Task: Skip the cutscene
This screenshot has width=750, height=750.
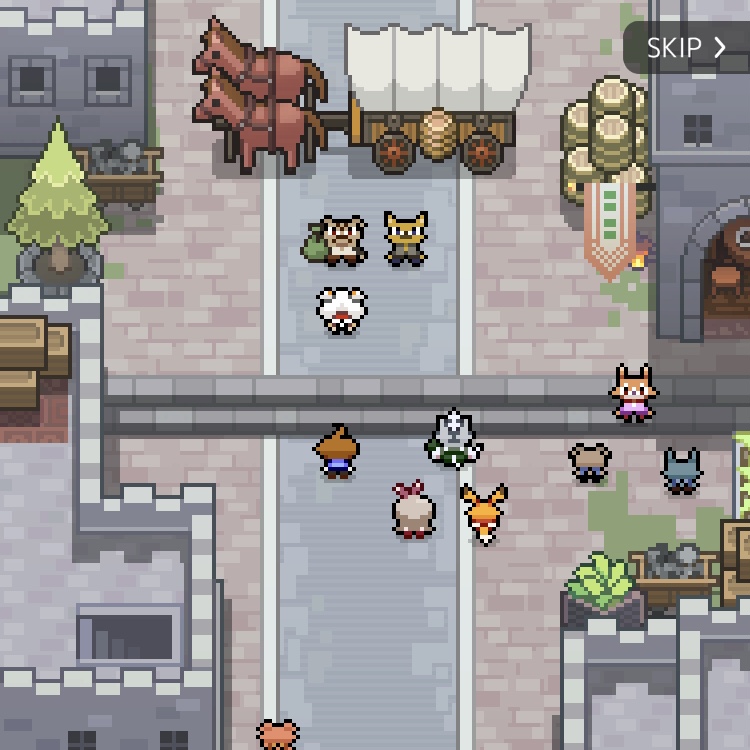Action: [x=686, y=47]
